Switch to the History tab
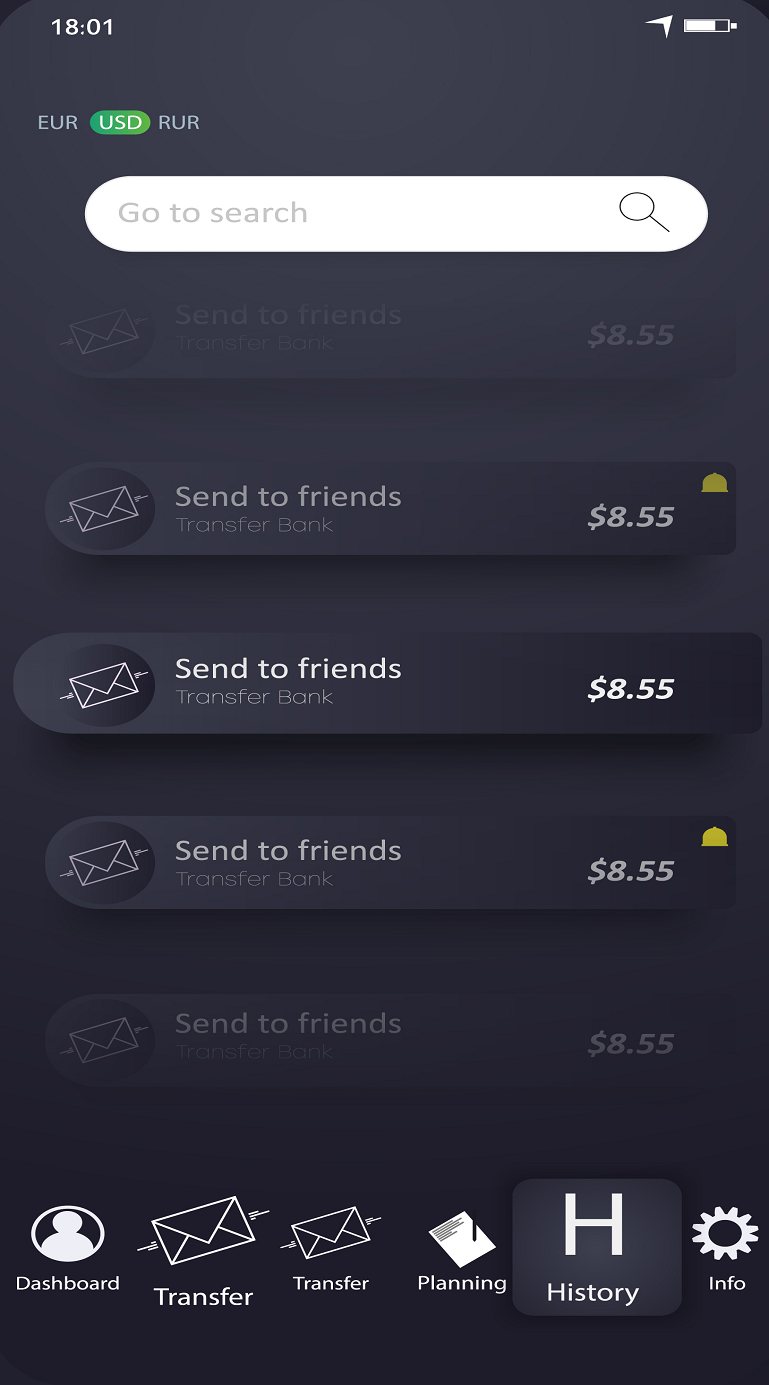This screenshot has width=769, height=1385. 596,1246
